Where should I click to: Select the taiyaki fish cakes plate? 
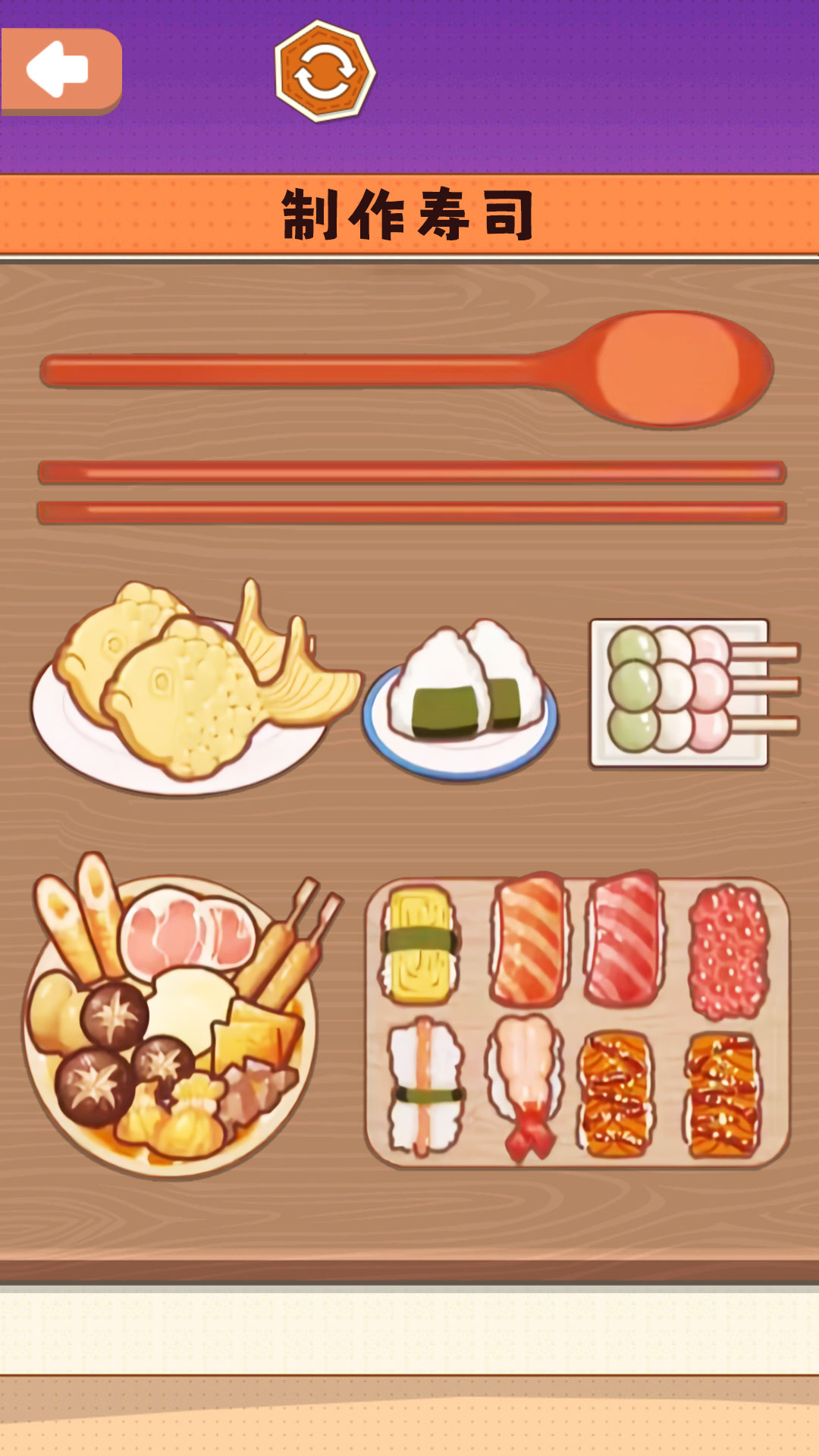coord(196,688)
